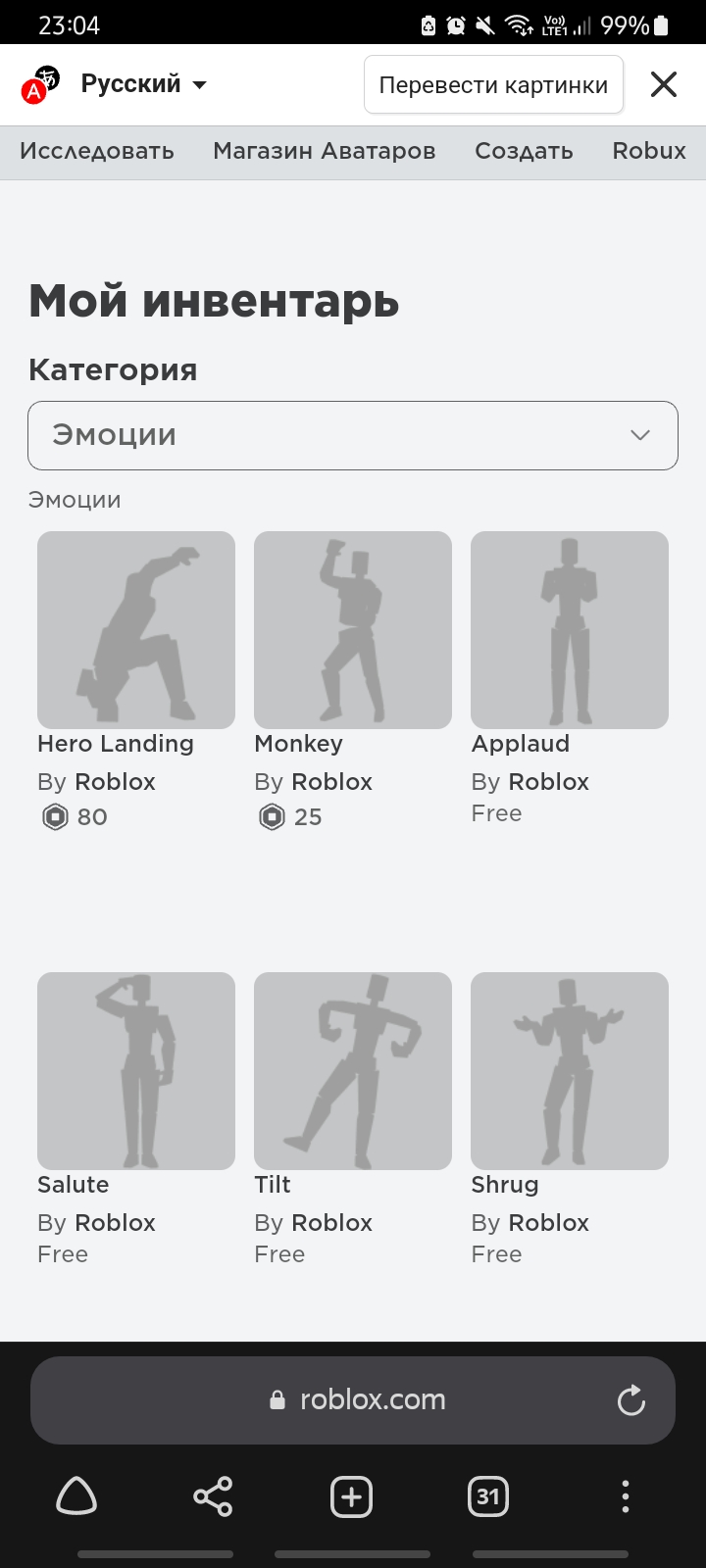Open the Русский language selector
The image size is (706, 1568).
coord(143,84)
